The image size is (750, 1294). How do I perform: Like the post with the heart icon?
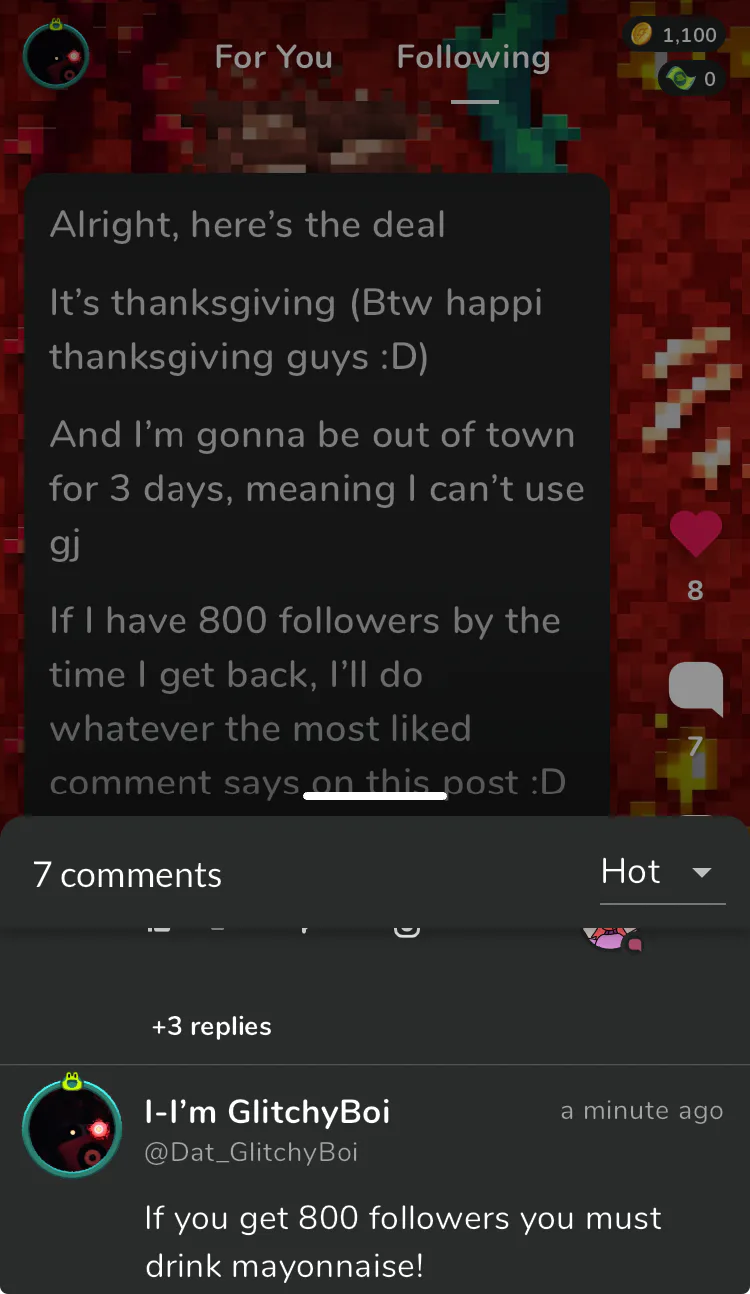click(x=696, y=533)
